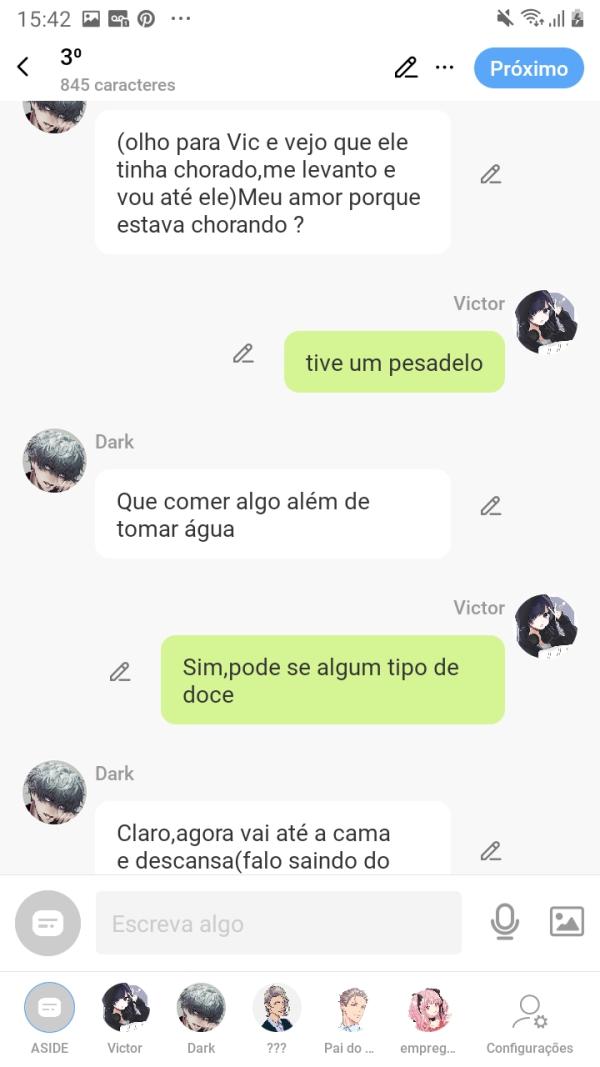This screenshot has height=1067, width=600.
Task: Edit the 'Sim,pode se algum tipo' message
Action: [x=120, y=672]
